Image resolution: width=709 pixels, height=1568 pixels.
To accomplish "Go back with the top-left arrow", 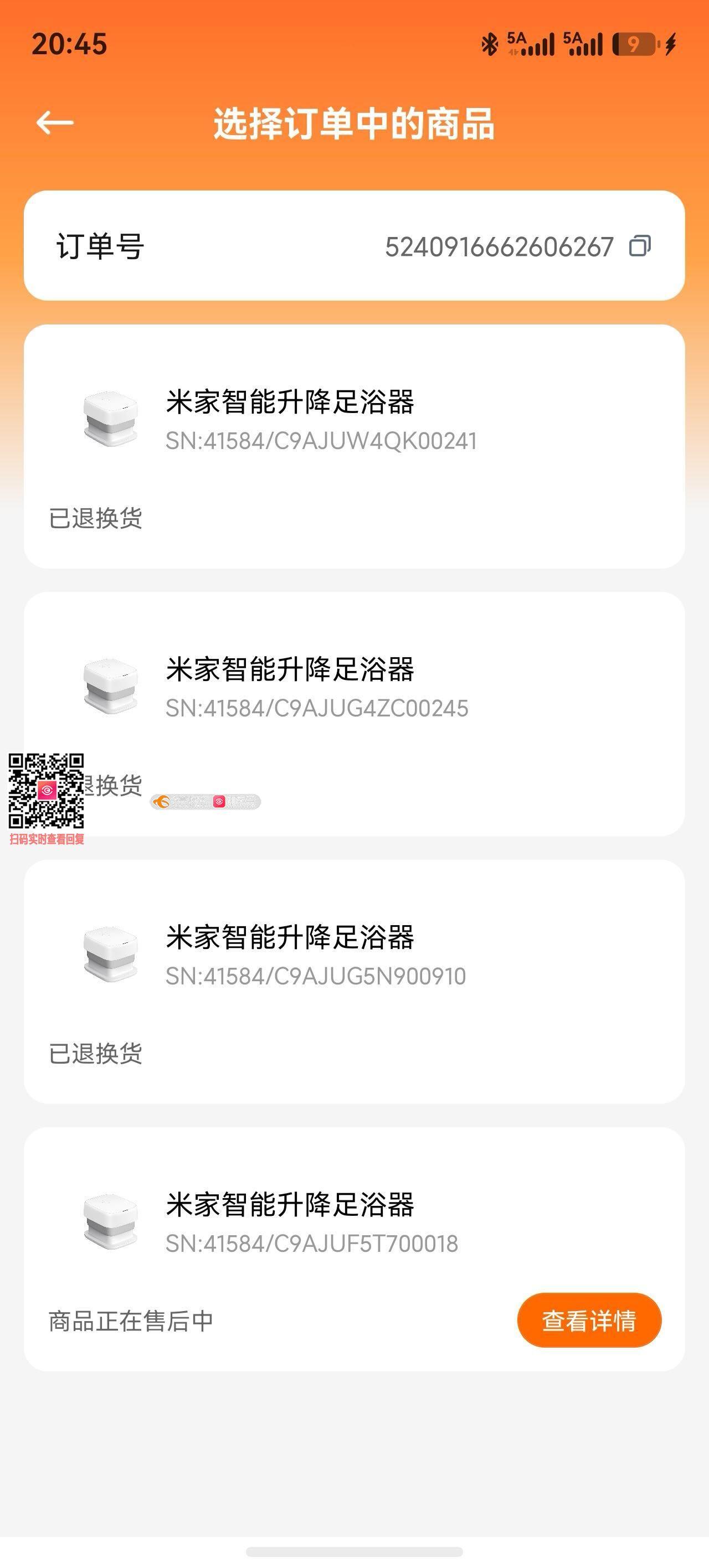I will tap(55, 123).
